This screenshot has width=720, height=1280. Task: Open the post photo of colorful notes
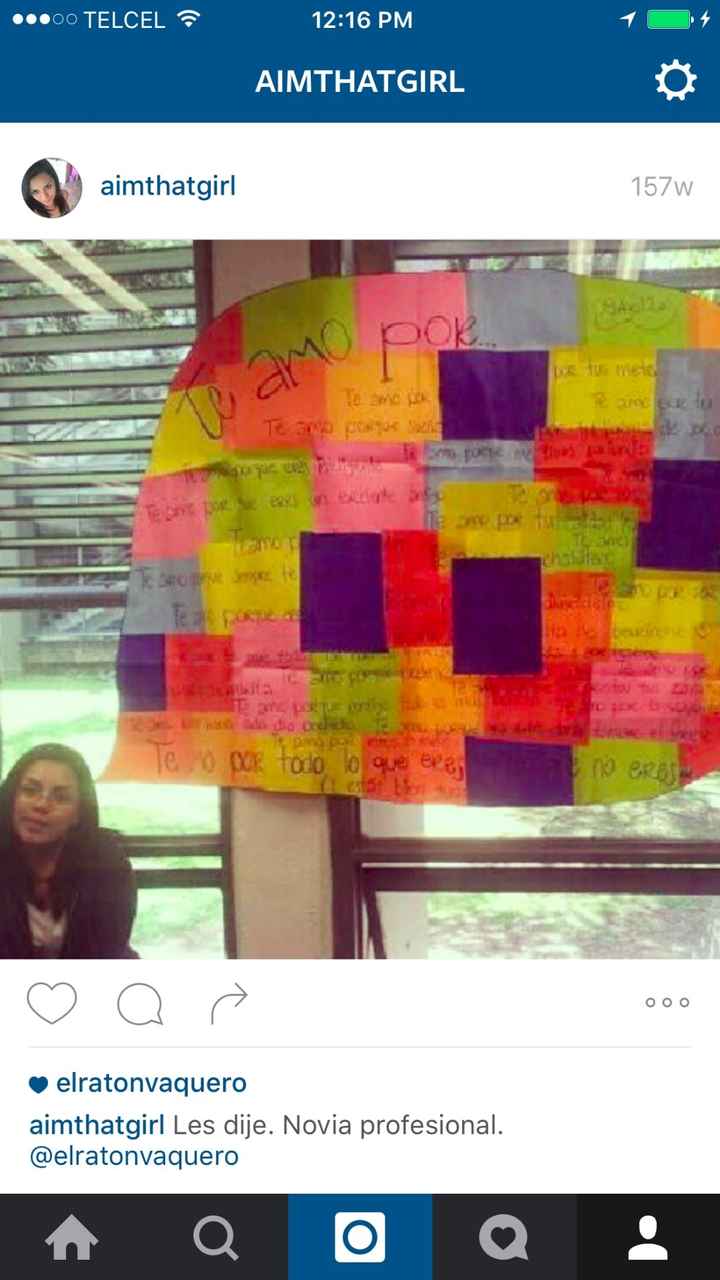[x=360, y=599]
